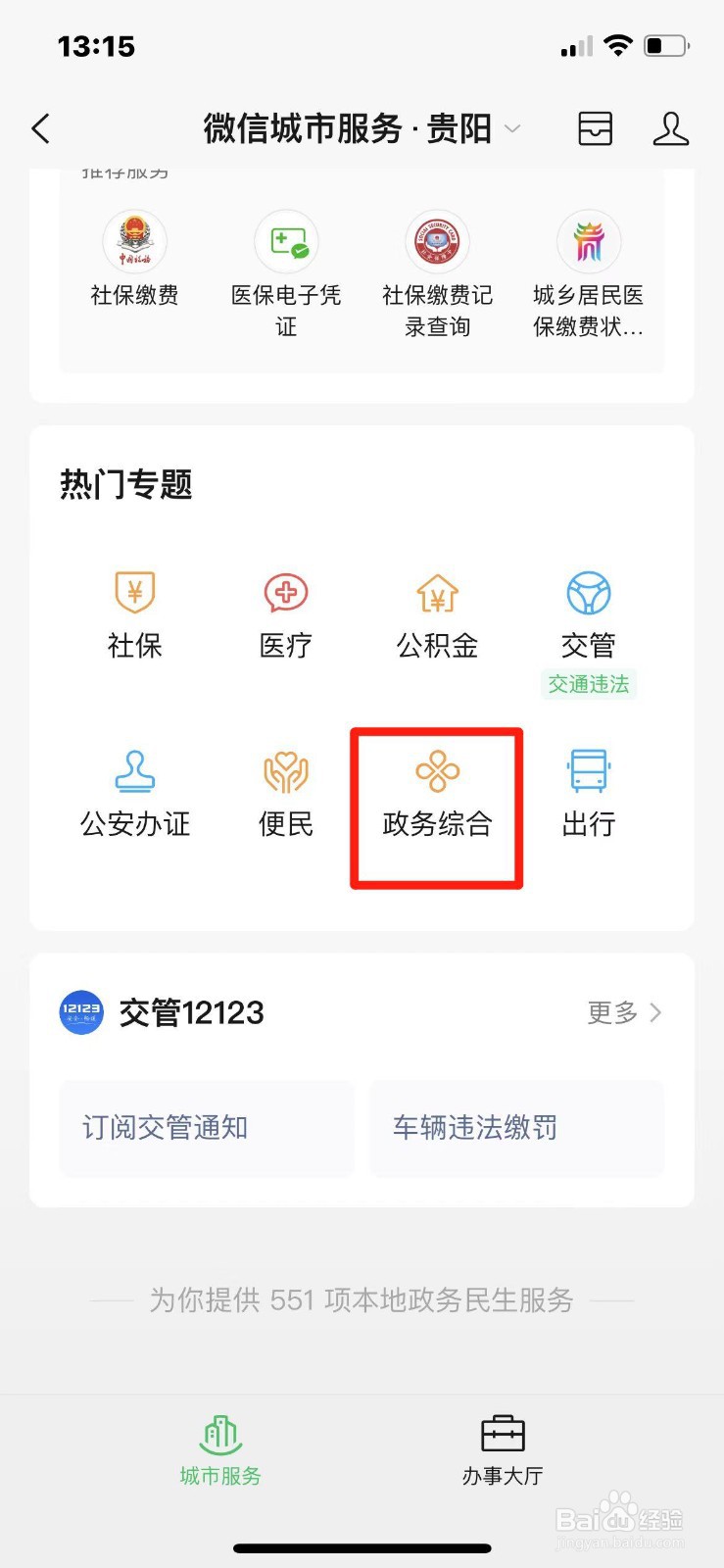Open the 社保缴费 service icon
The width and height of the screenshot is (724, 1568).
click(134, 242)
